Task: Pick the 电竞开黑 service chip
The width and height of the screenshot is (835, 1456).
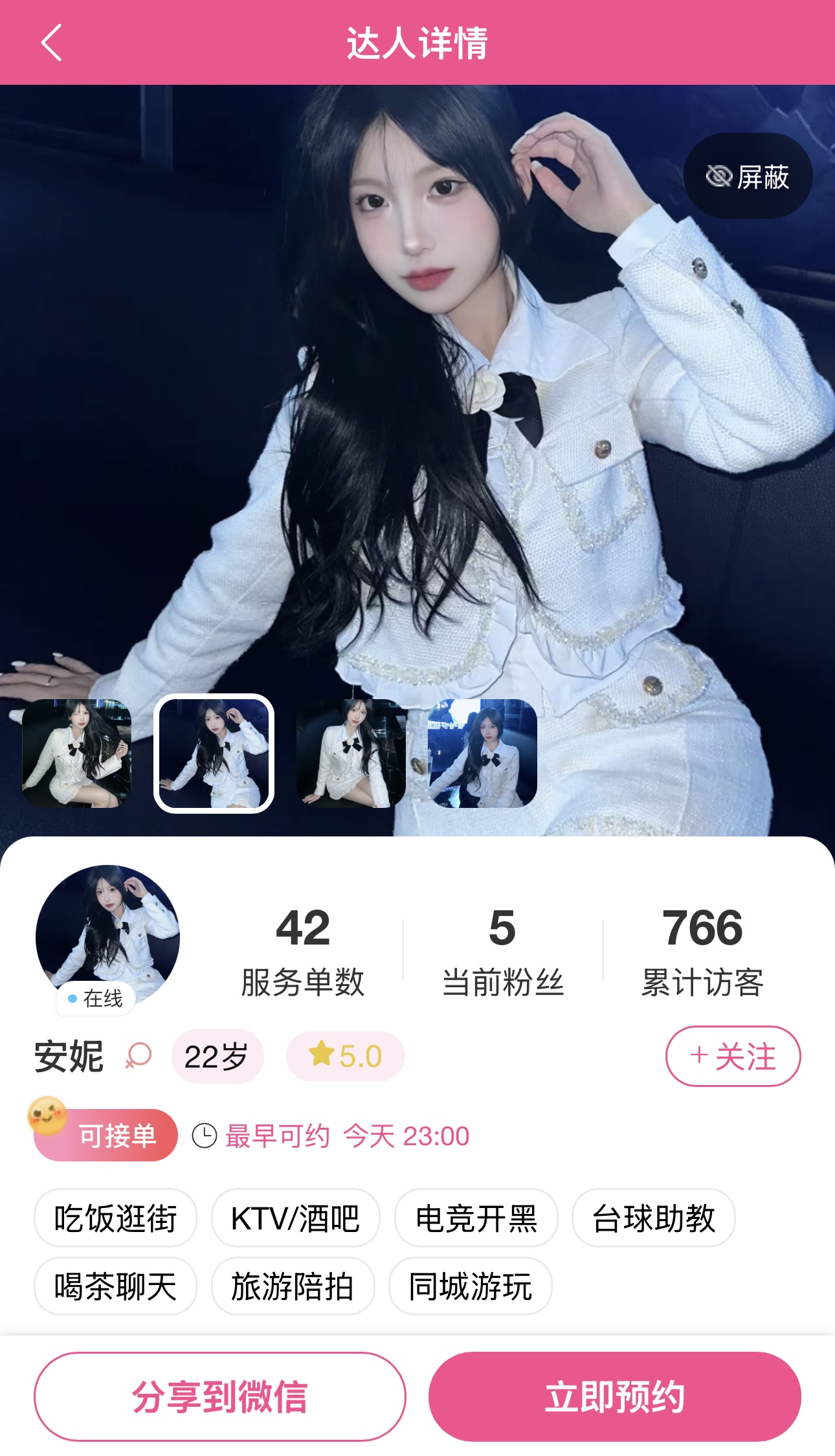Action: click(476, 1218)
